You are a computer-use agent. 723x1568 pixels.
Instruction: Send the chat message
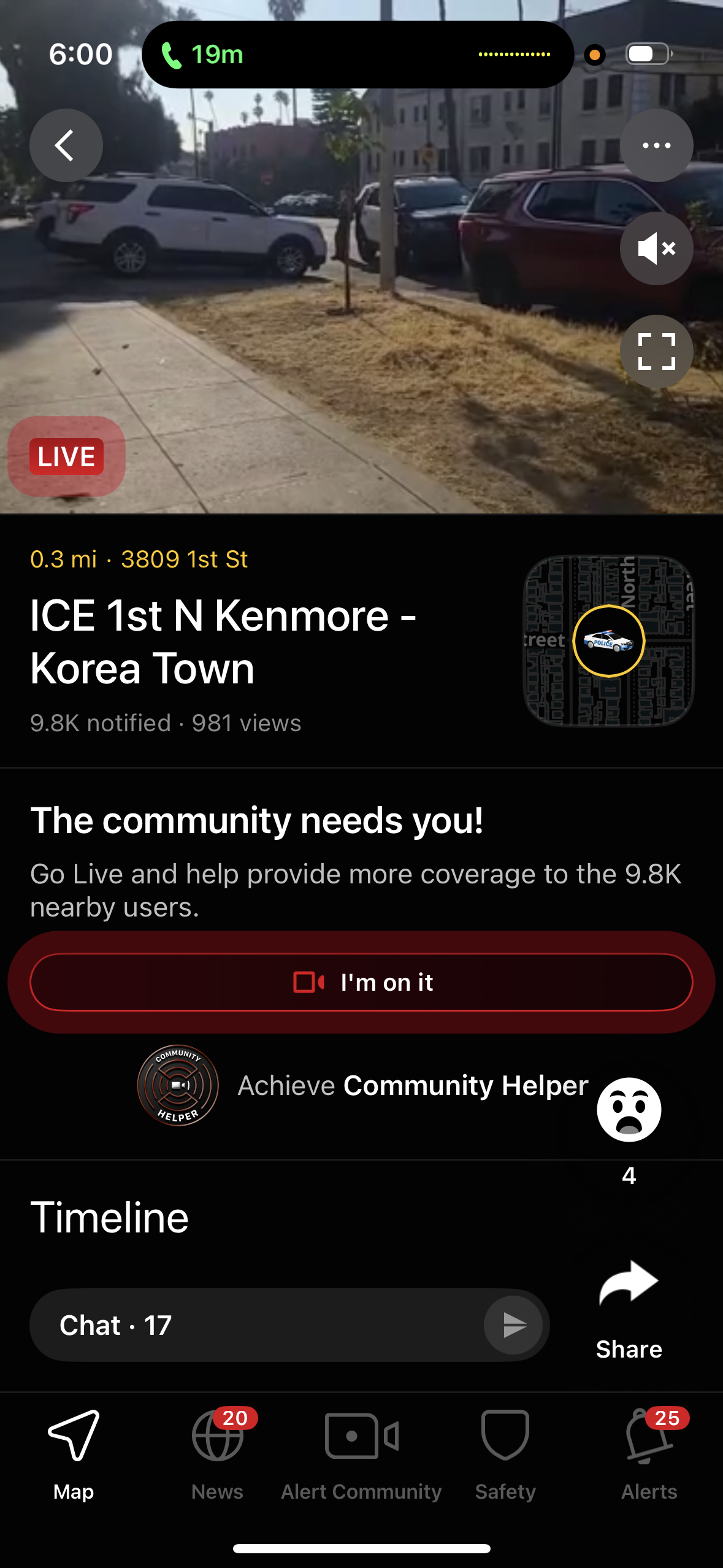[x=513, y=1325]
